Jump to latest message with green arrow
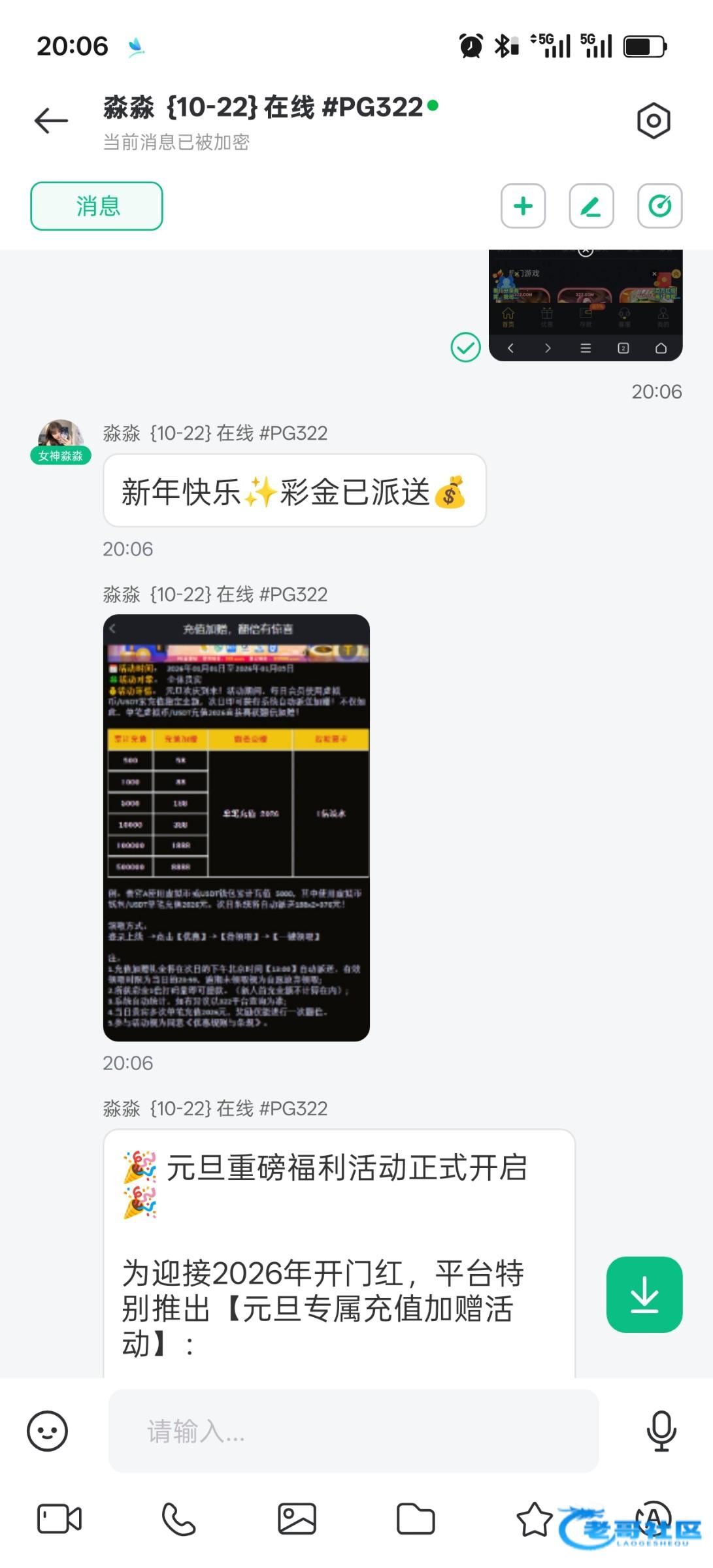Viewport: 713px width, 1568px height. [x=644, y=1294]
